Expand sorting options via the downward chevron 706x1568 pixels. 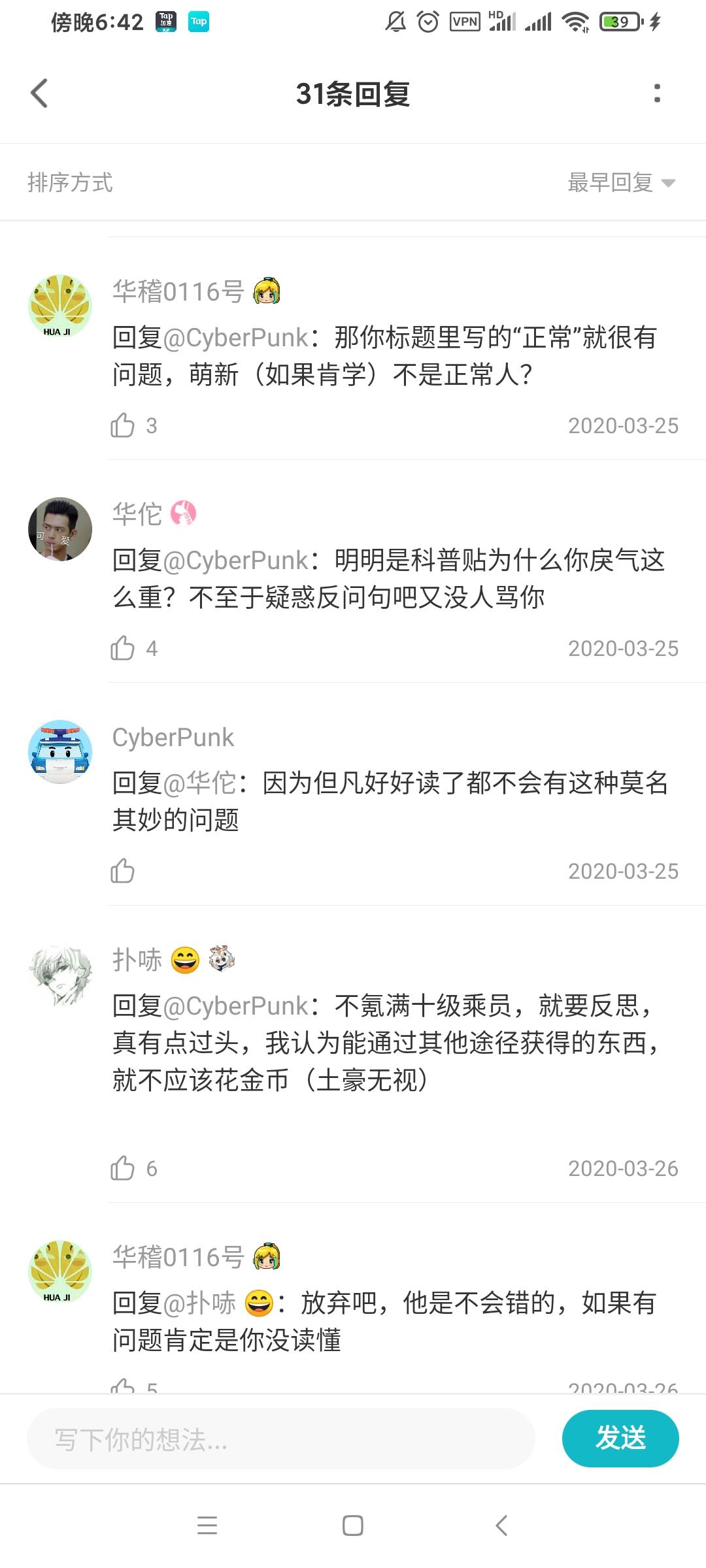tap(668, 184)
